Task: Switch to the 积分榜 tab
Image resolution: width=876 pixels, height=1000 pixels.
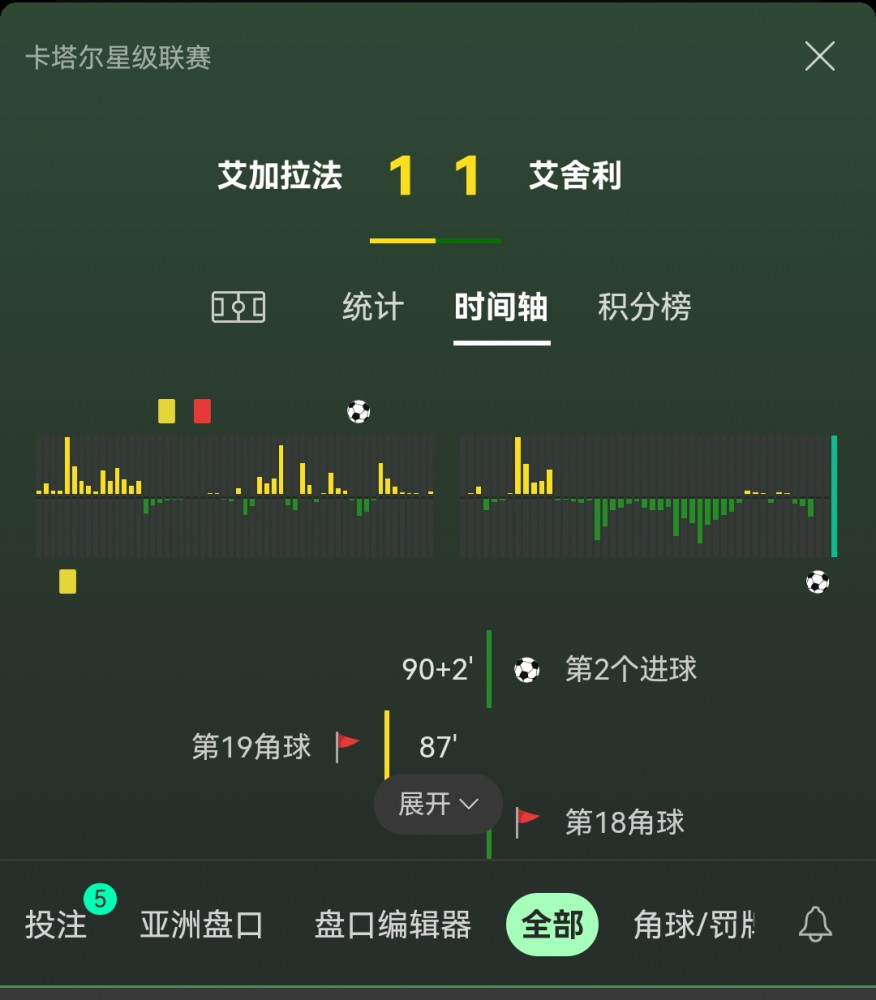Action: point(644,307)
